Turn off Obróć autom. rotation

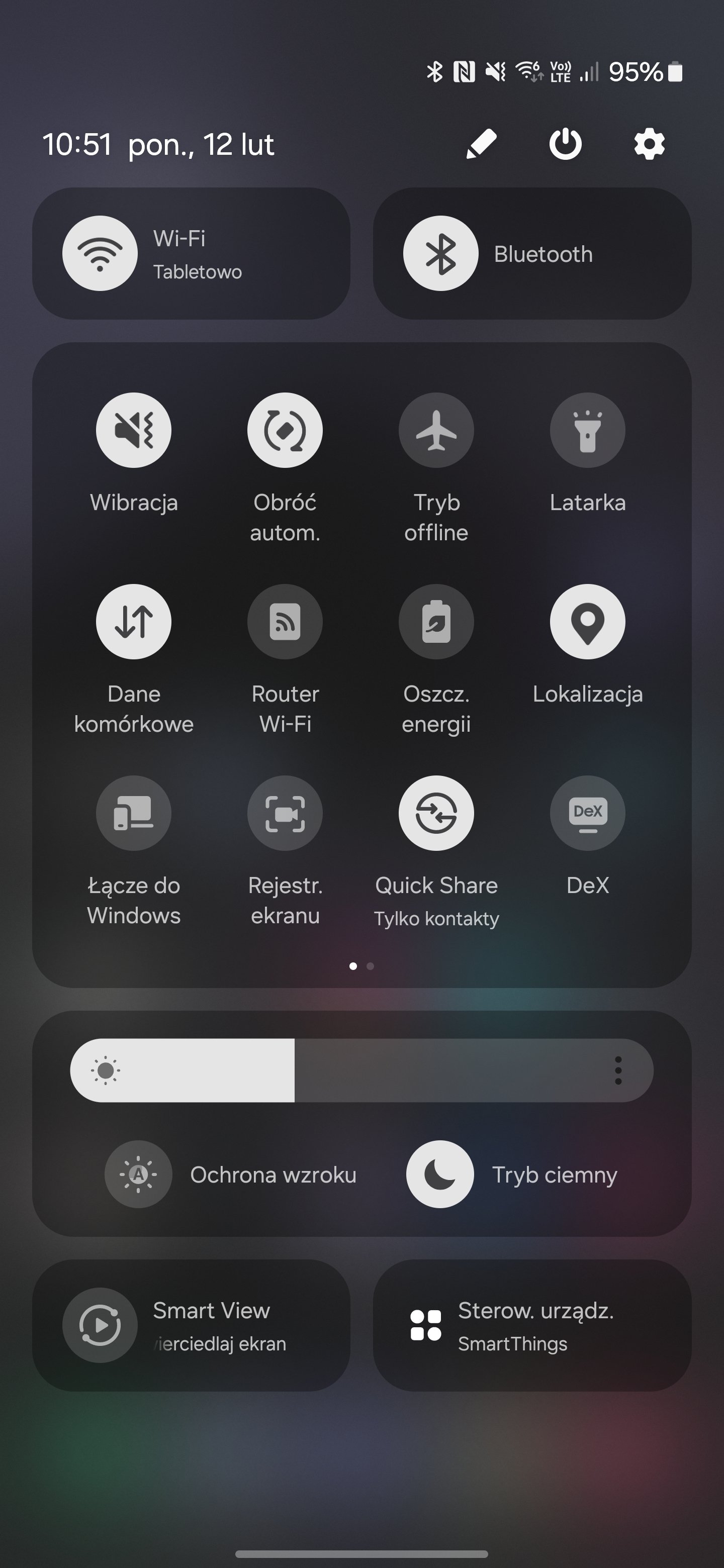click(285, 430)
